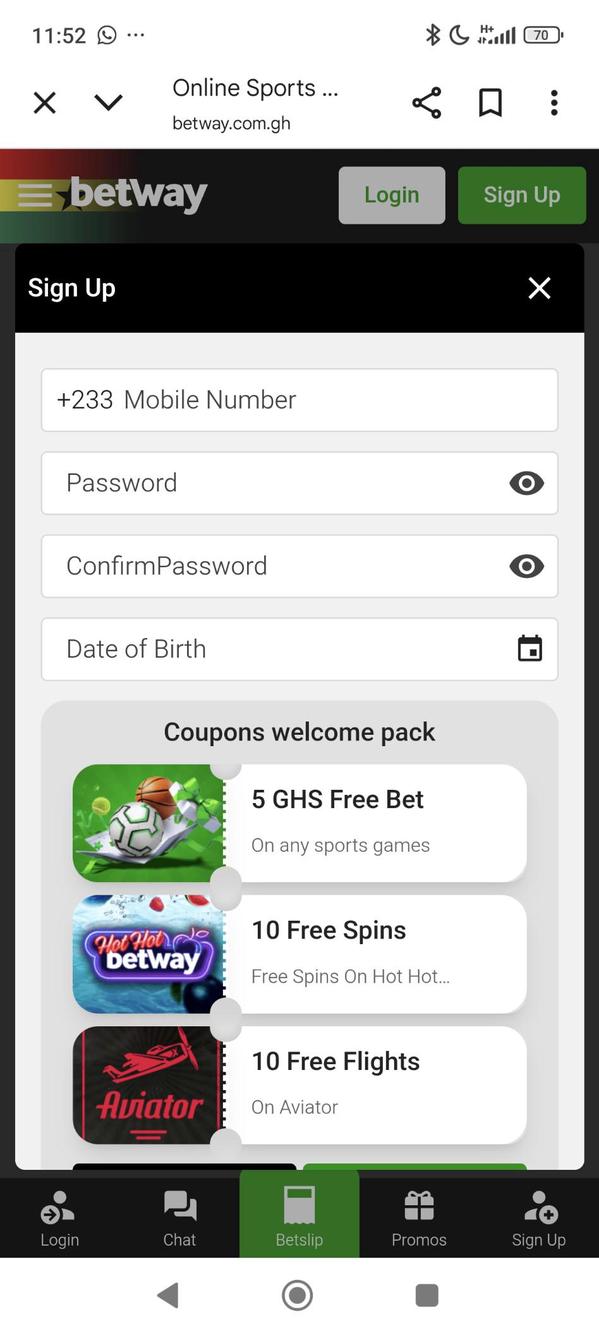Image resolution: width=599 pixels, height=1333 pixels.
Task: Show password in the Password field
Action: coord(526,483)
